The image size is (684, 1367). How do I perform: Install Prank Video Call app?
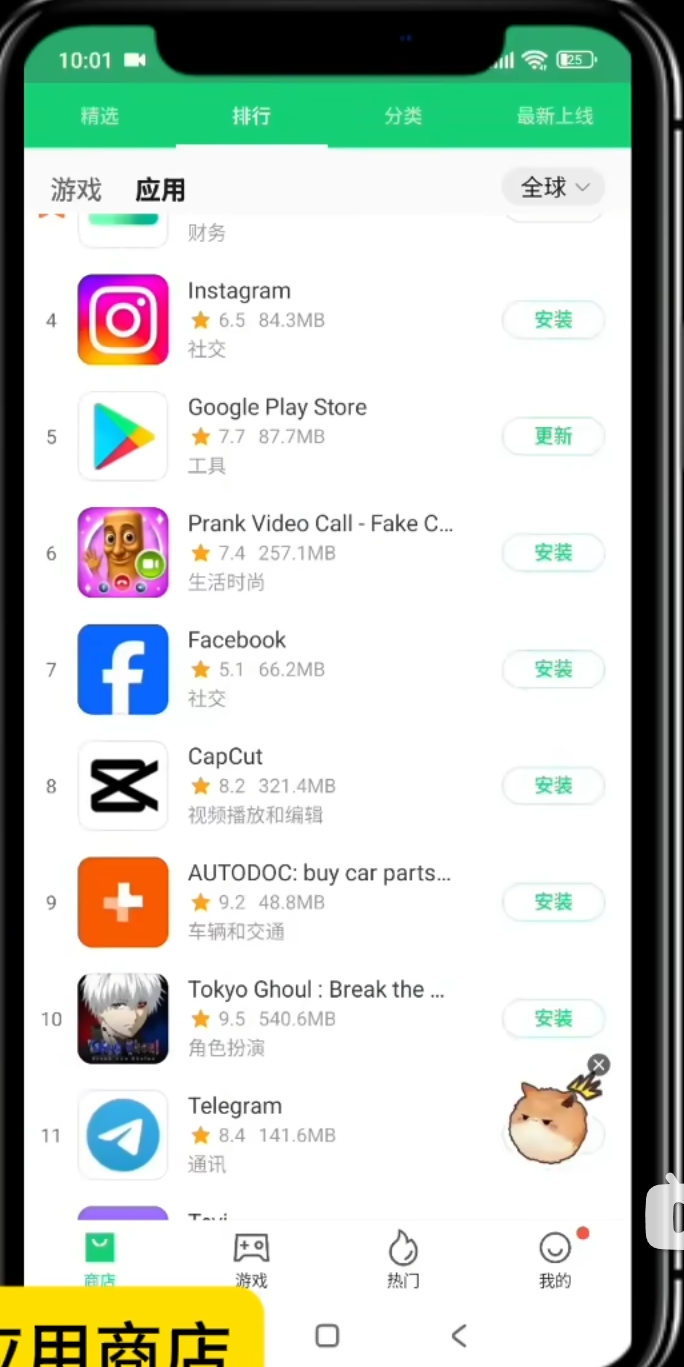click(553, 553)
